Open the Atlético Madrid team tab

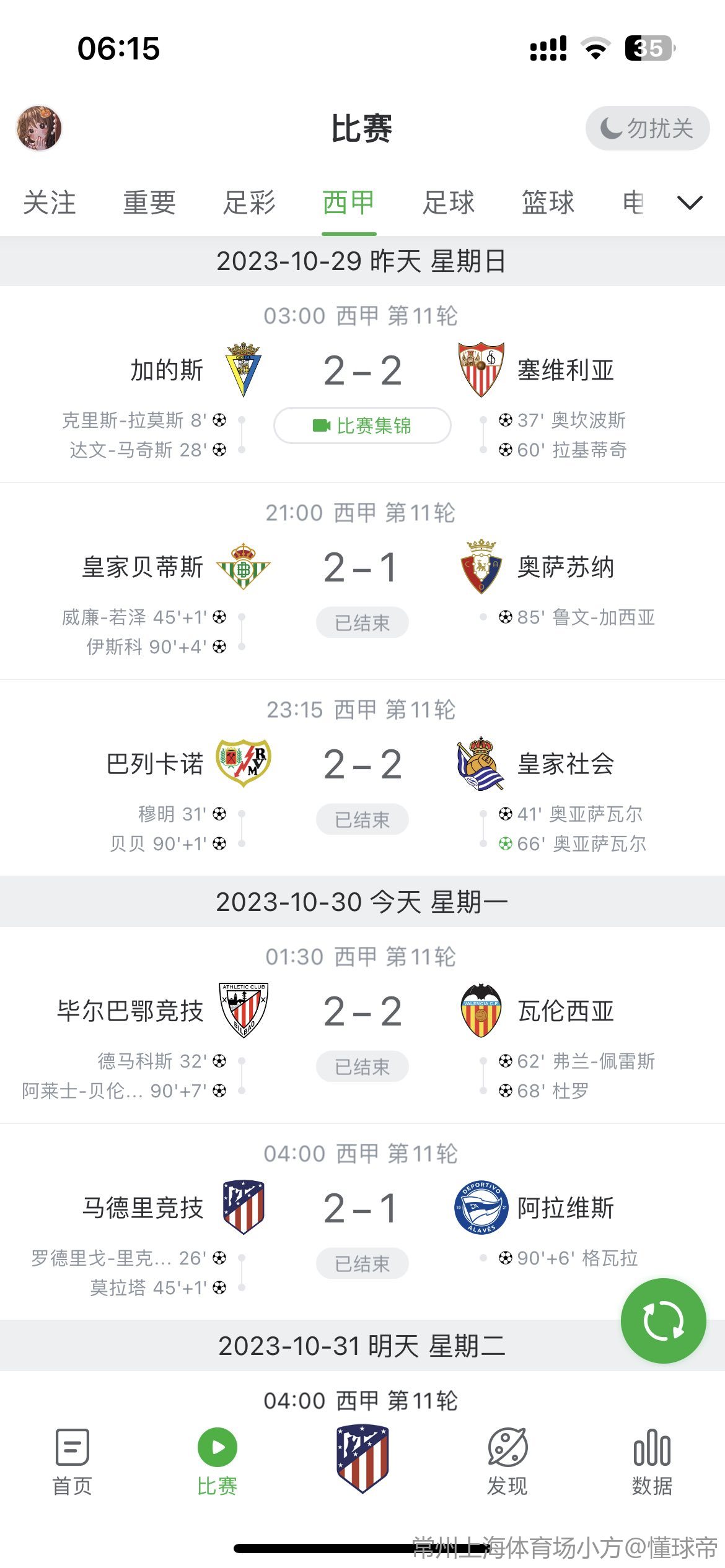(x=362, y=1459)
